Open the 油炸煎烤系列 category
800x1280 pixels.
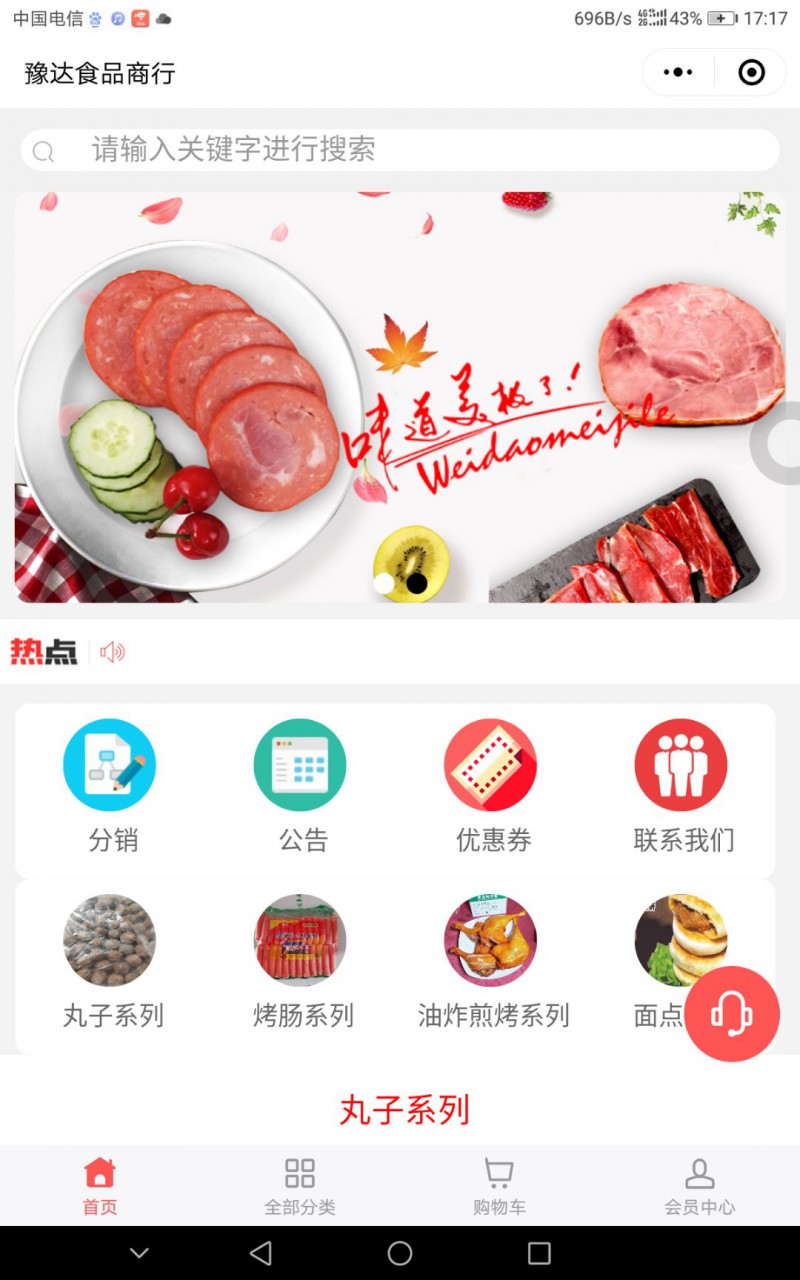(x=491, y=962)
